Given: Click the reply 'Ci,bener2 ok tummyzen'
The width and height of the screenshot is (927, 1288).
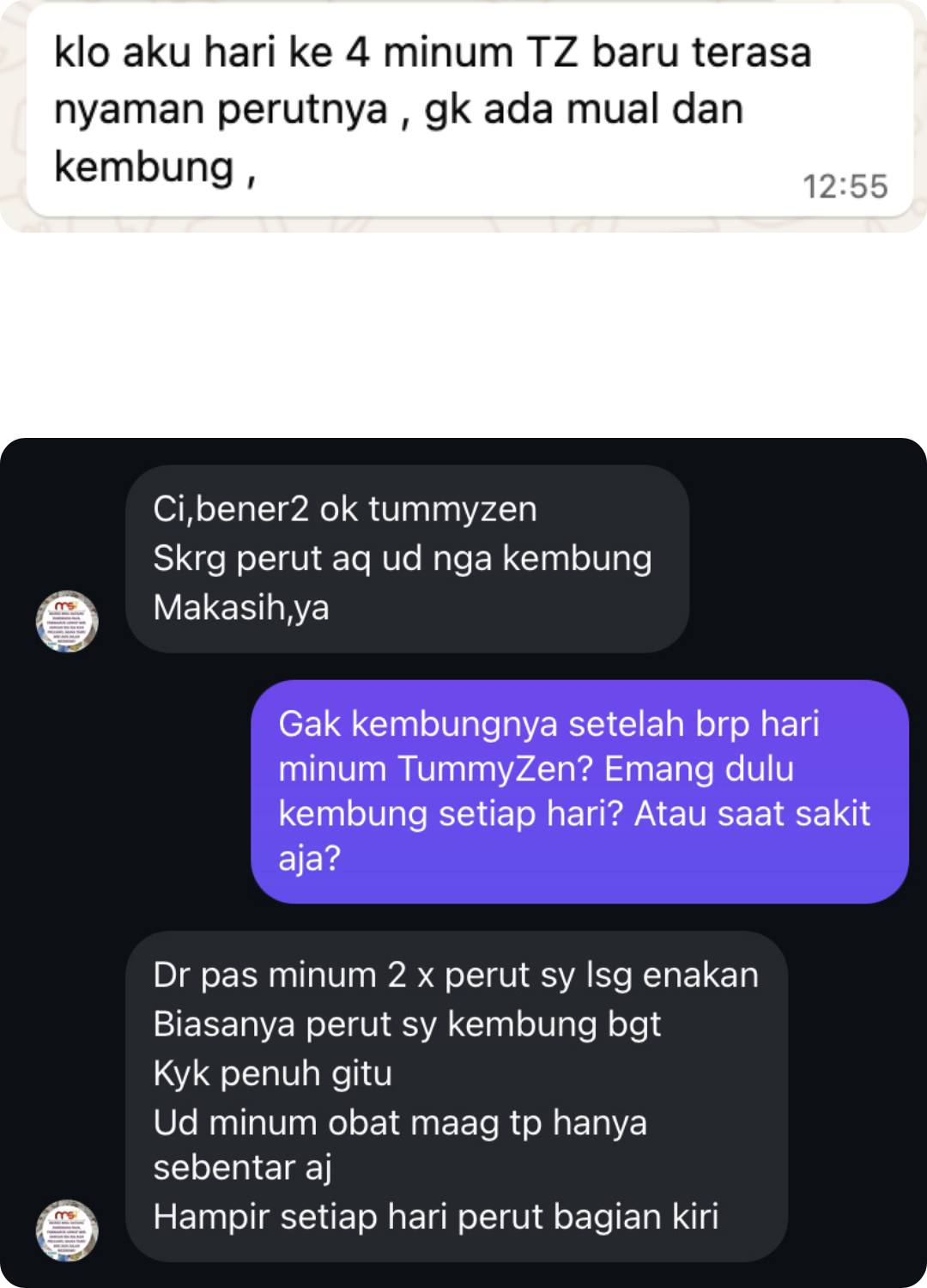Looking at the screenshot, I should [x=345, y=508].
